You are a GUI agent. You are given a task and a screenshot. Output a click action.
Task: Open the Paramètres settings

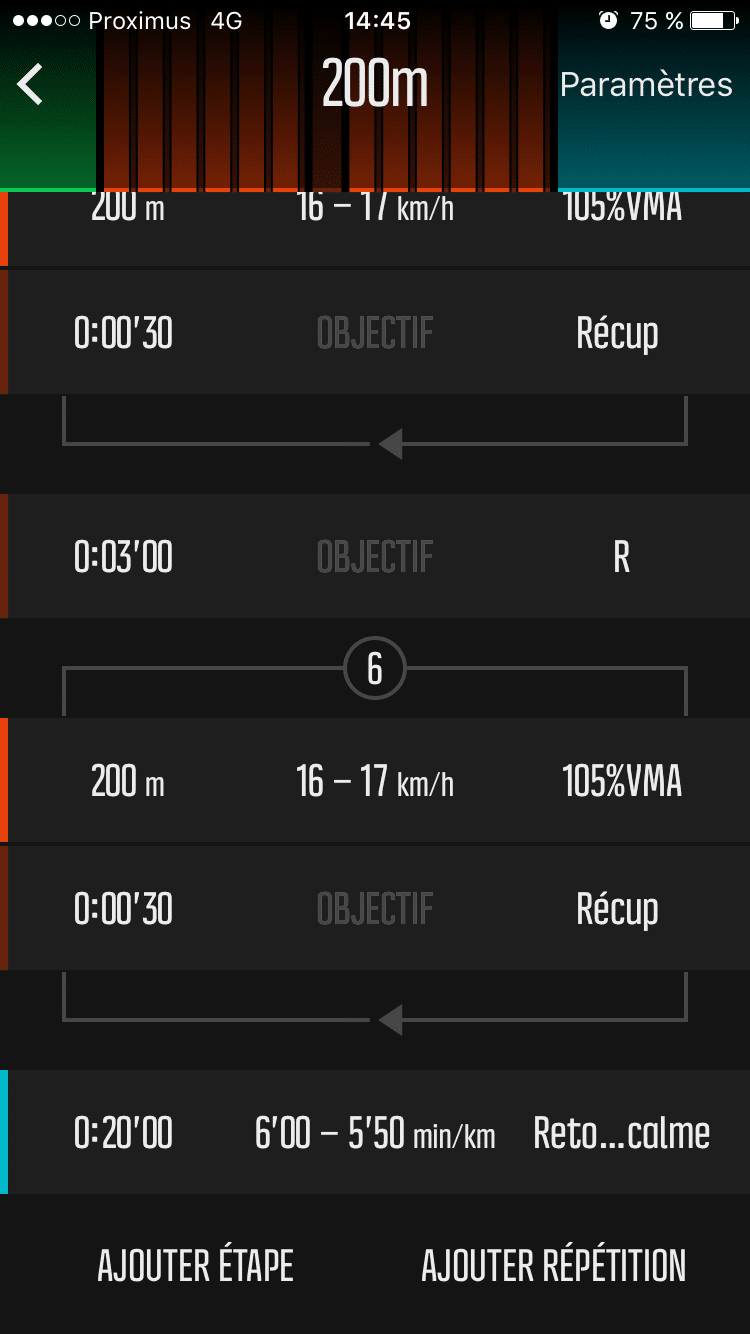pos(646,85)
